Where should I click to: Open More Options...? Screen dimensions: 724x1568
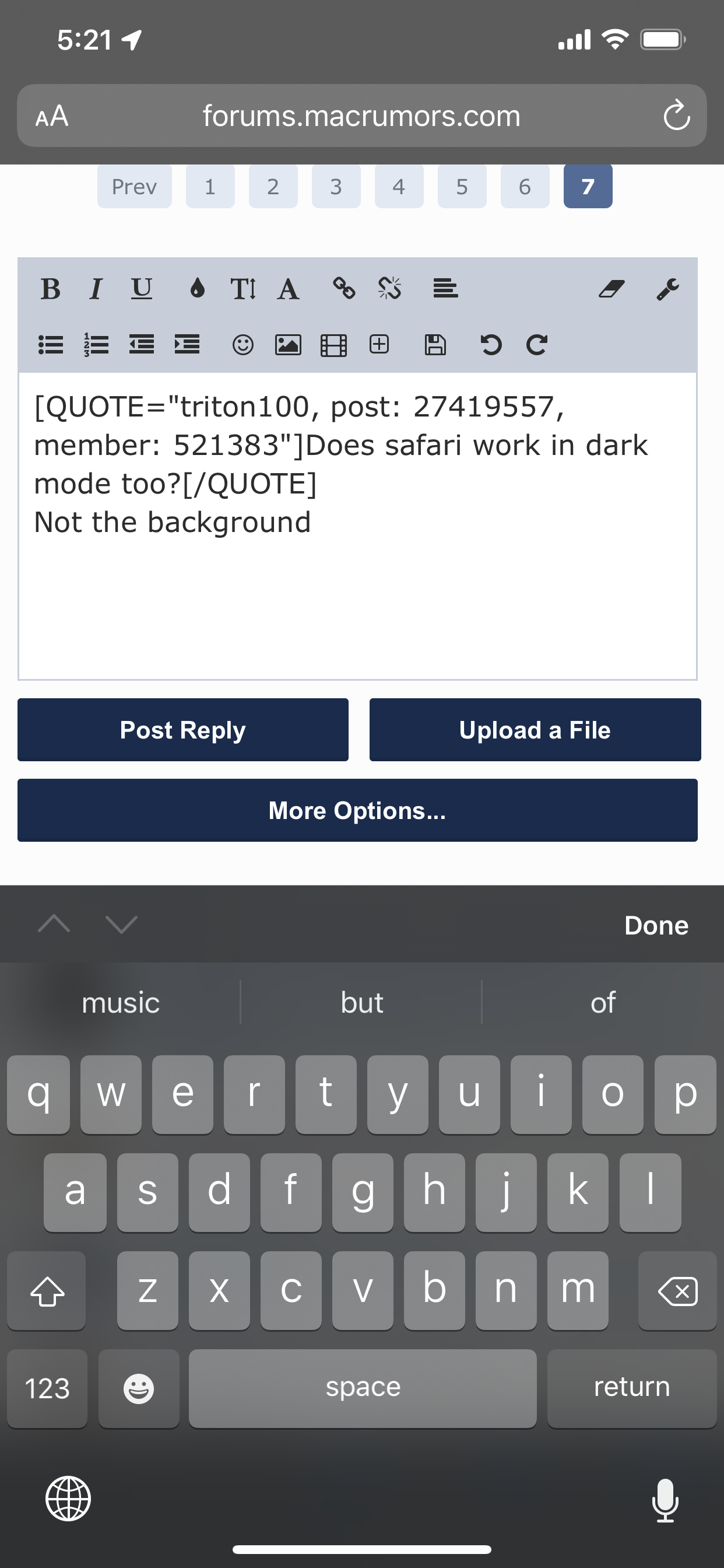tap(357, 810)
